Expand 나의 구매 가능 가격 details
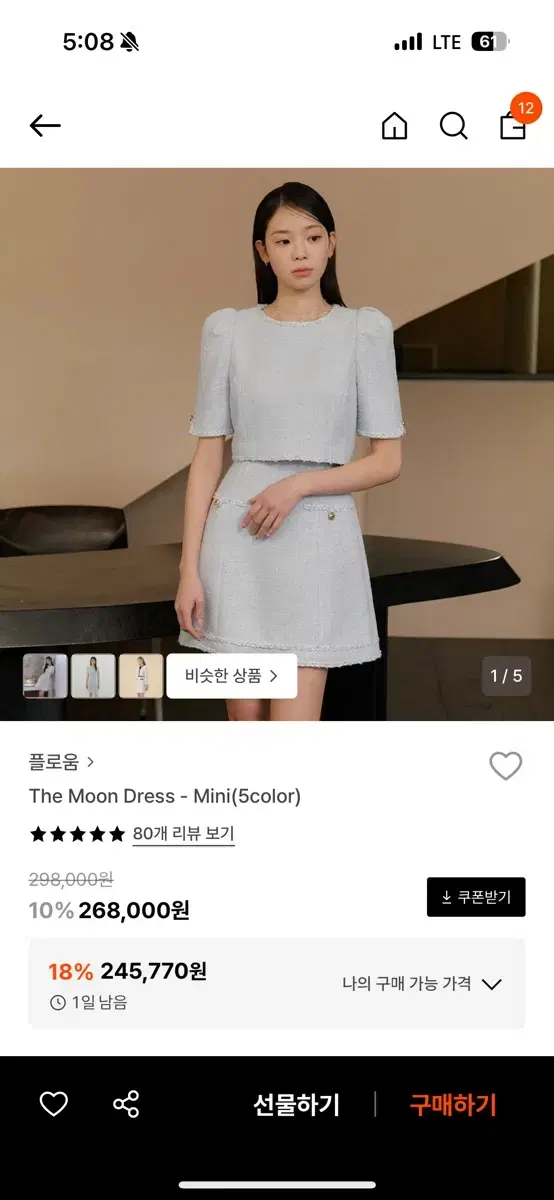The height and width of the screenshot is (1200, 554). pos(421,983)
